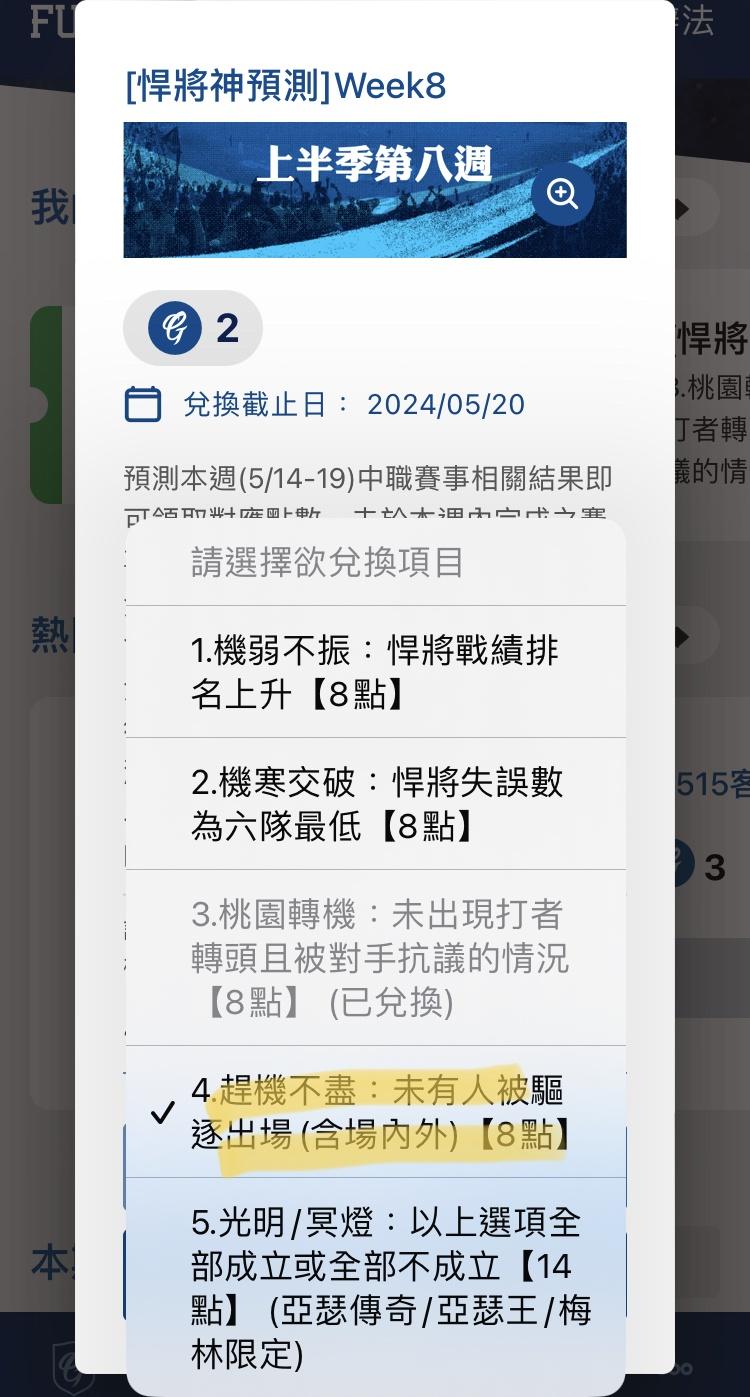
Task: Choose option 2.機寒交破 悍將失誤數為六隊最低
Action: [376, 804]
